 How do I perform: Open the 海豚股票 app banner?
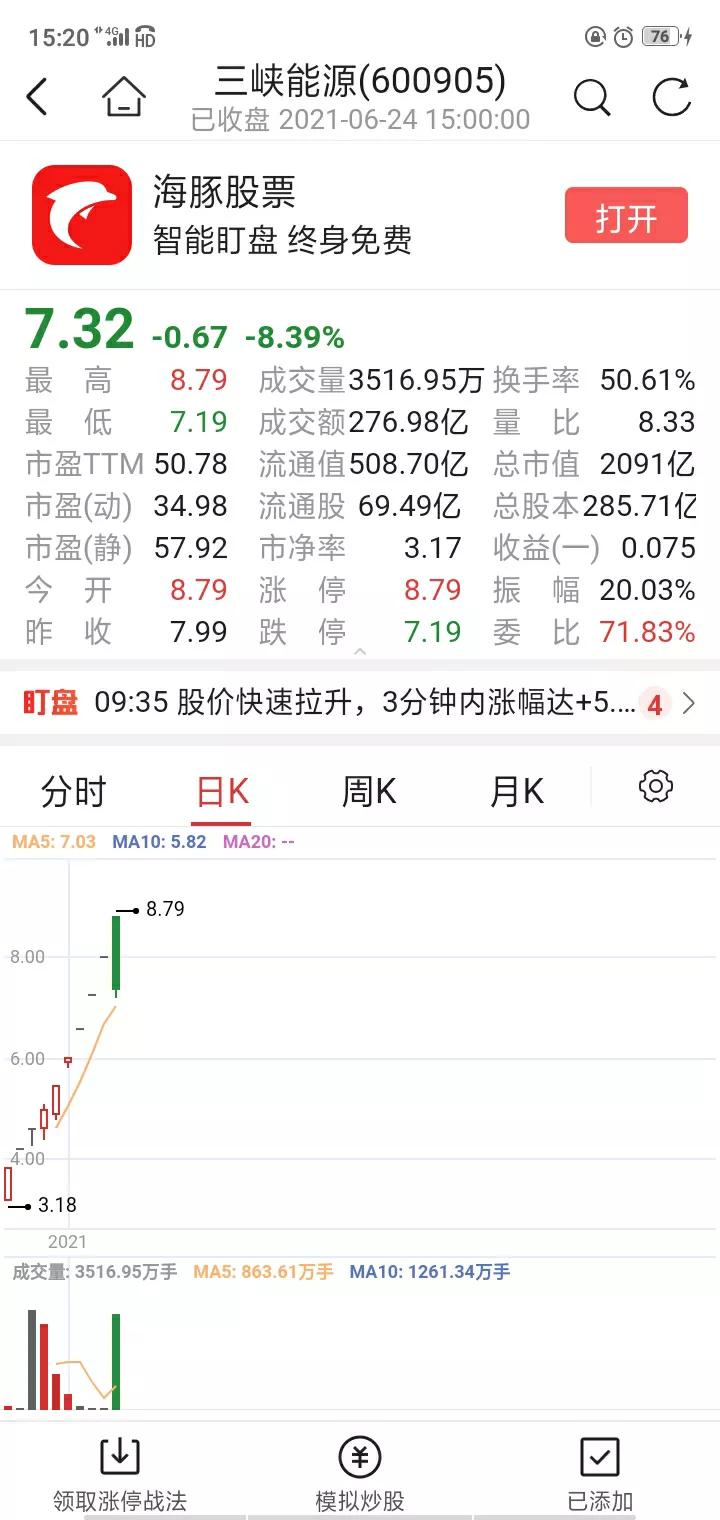coord(360,215)
